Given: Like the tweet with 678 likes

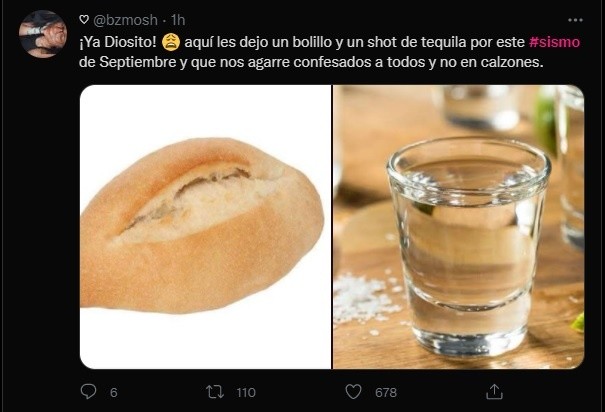Looking at the screenshot, I should [357, 392].
